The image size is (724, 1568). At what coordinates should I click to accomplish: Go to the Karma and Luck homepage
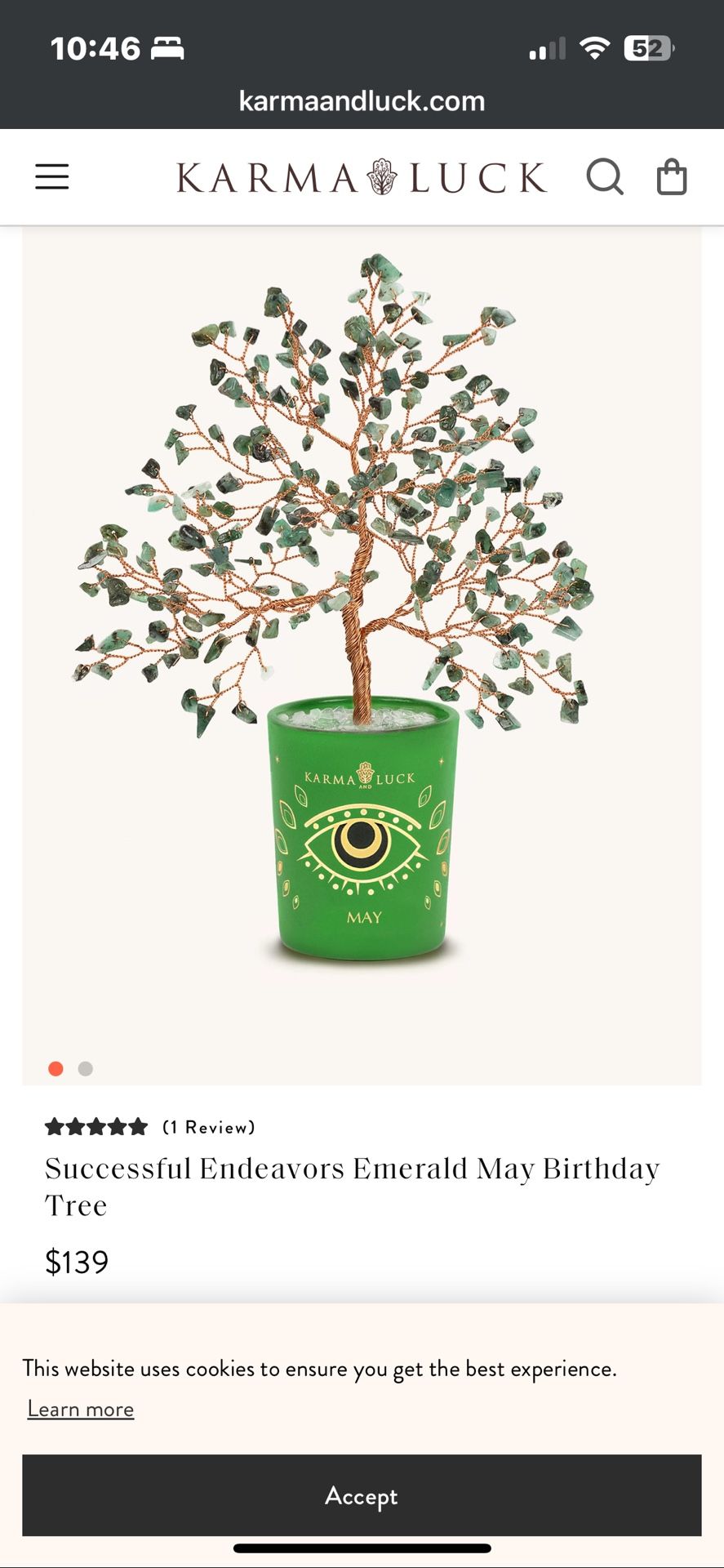(362, 177)
